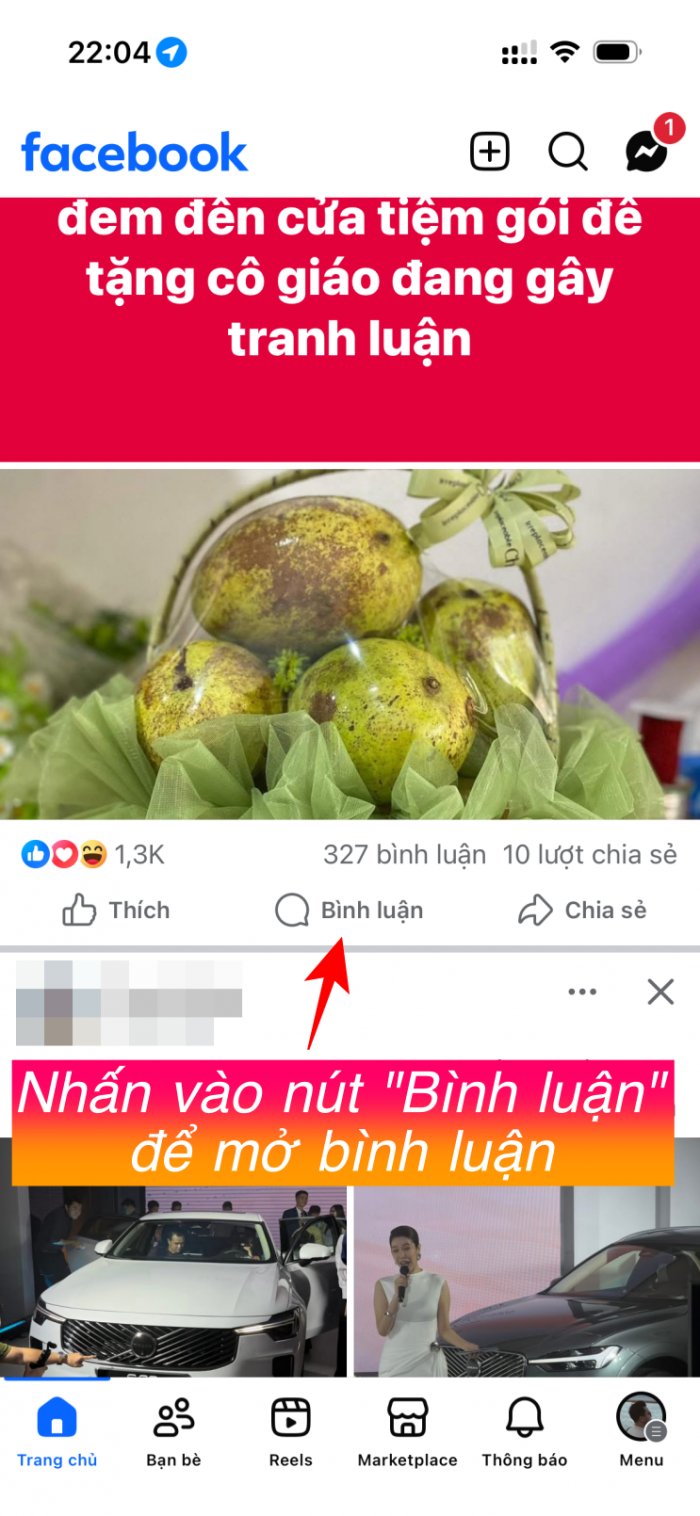The width and height of the screenshot is (700, 1516).
Task: Go to the Trang chủ tab
Action: 57,1432
